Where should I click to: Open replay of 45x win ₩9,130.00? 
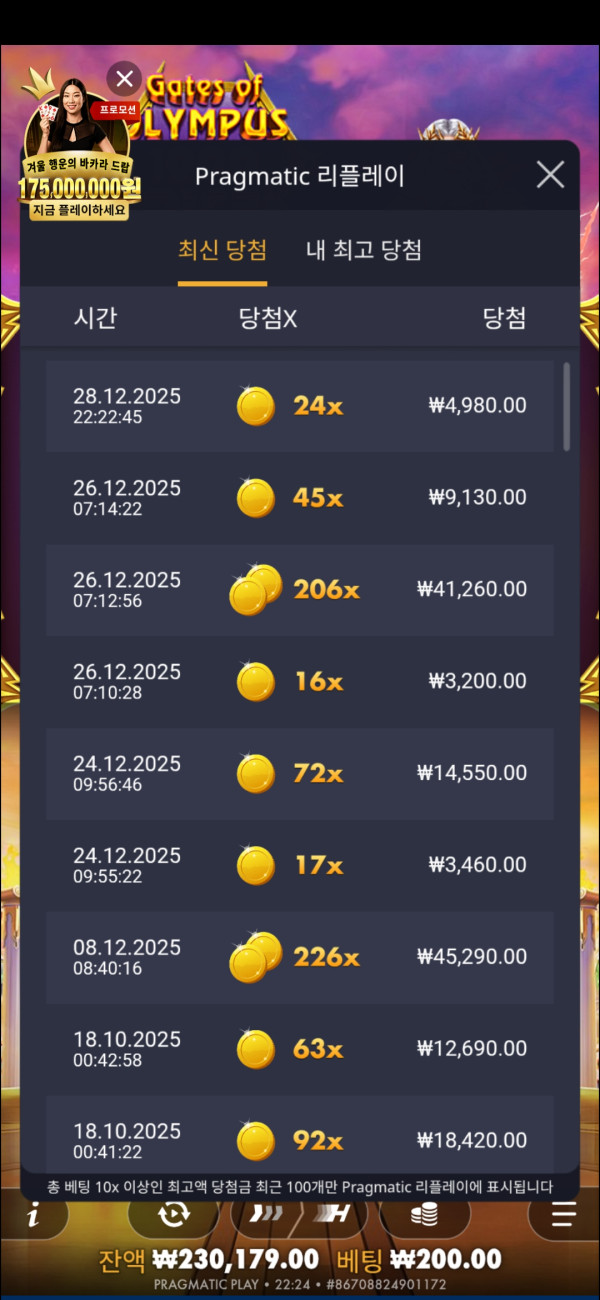click(x=300, y=497)
